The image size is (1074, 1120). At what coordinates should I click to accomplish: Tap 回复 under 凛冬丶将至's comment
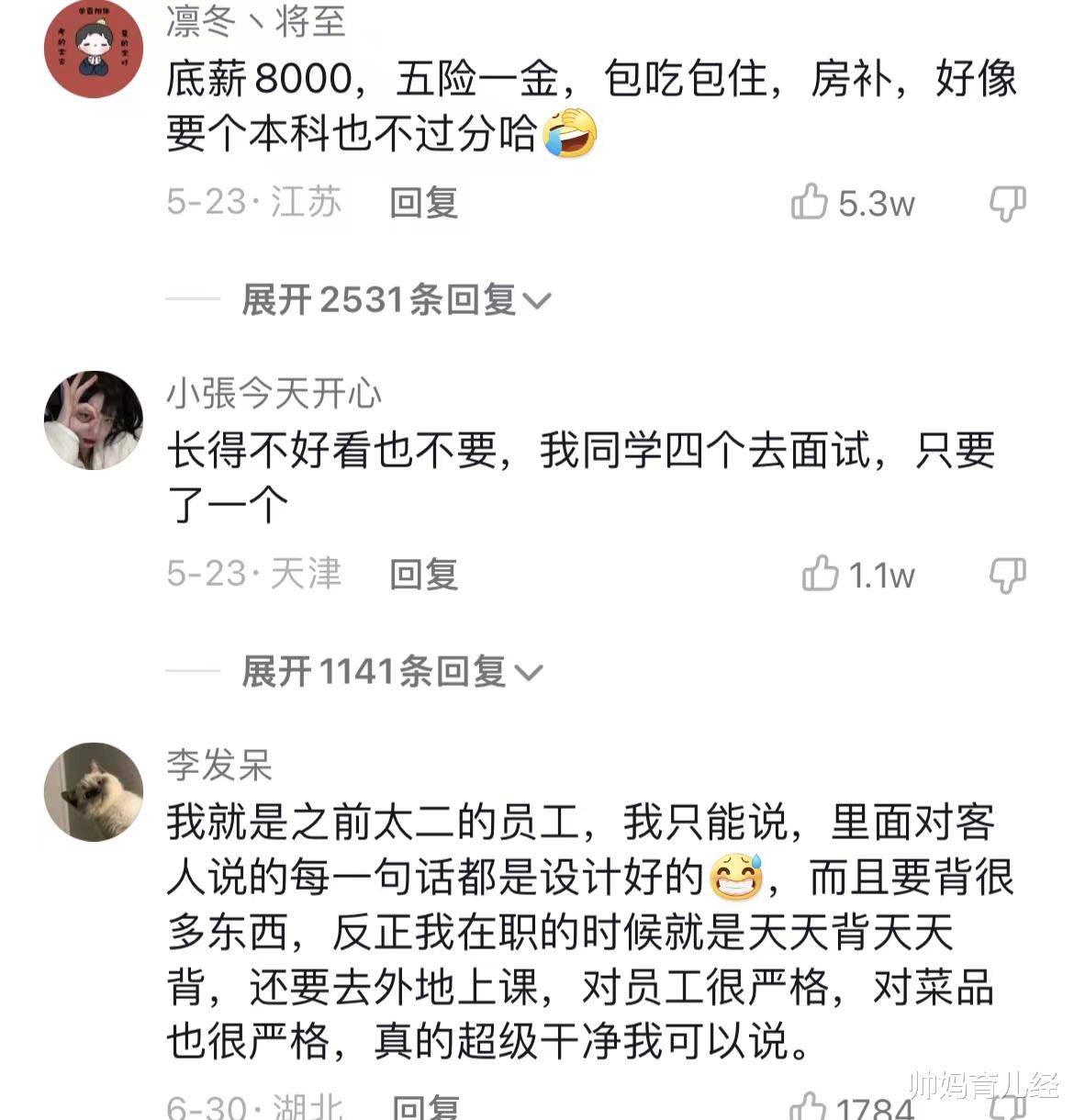(x=422, y=204)
